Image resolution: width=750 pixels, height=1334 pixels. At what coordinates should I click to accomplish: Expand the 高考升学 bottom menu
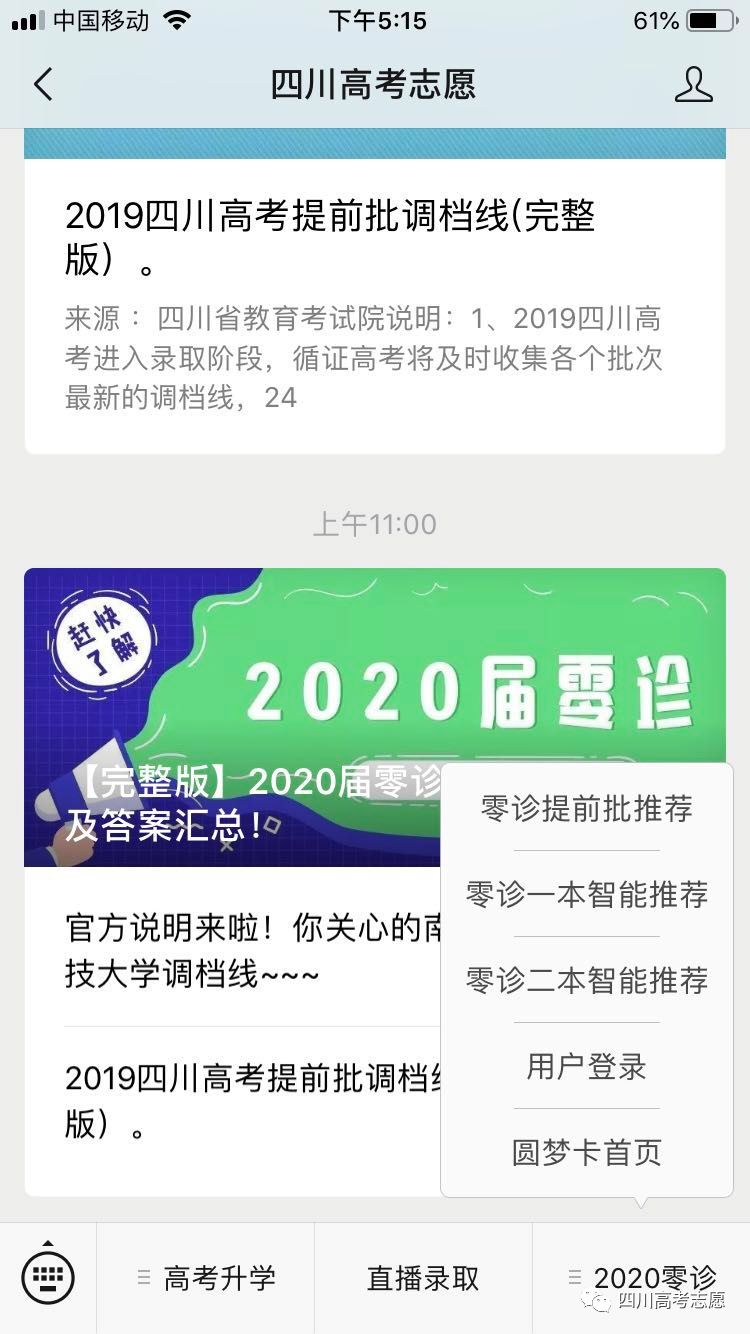coord(206,1277)
